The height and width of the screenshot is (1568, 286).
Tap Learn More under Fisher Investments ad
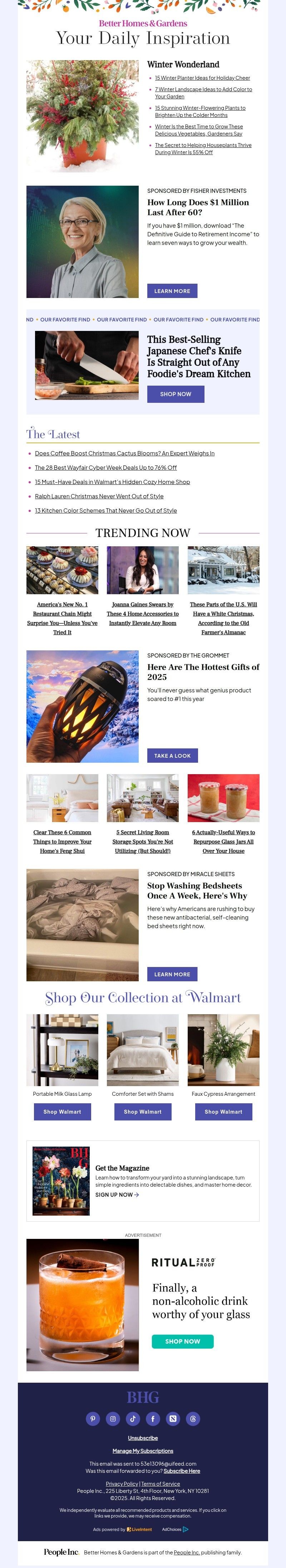pos(172,291)
